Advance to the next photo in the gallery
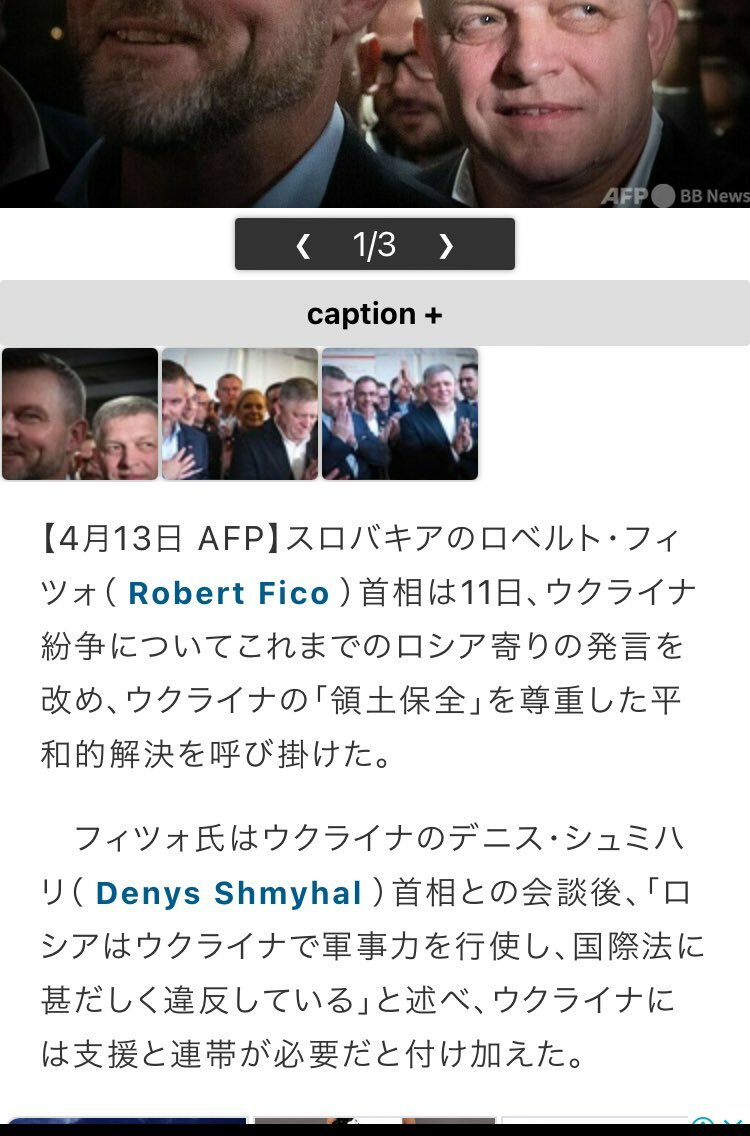The height and width of the screenshot is (1136, 750). tap(446, 245)
